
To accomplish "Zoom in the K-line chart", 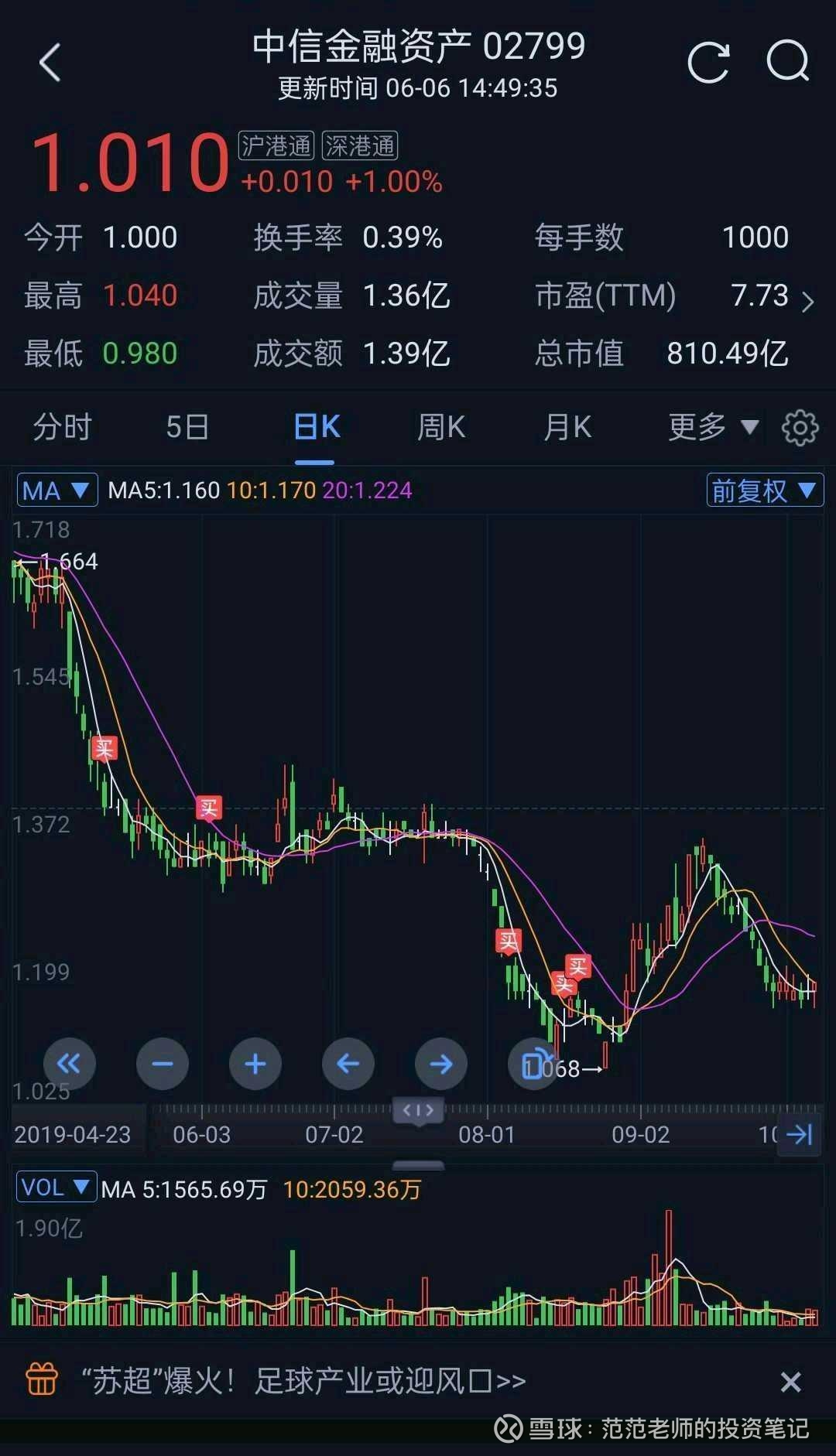I will click(x=255, y=1064).
